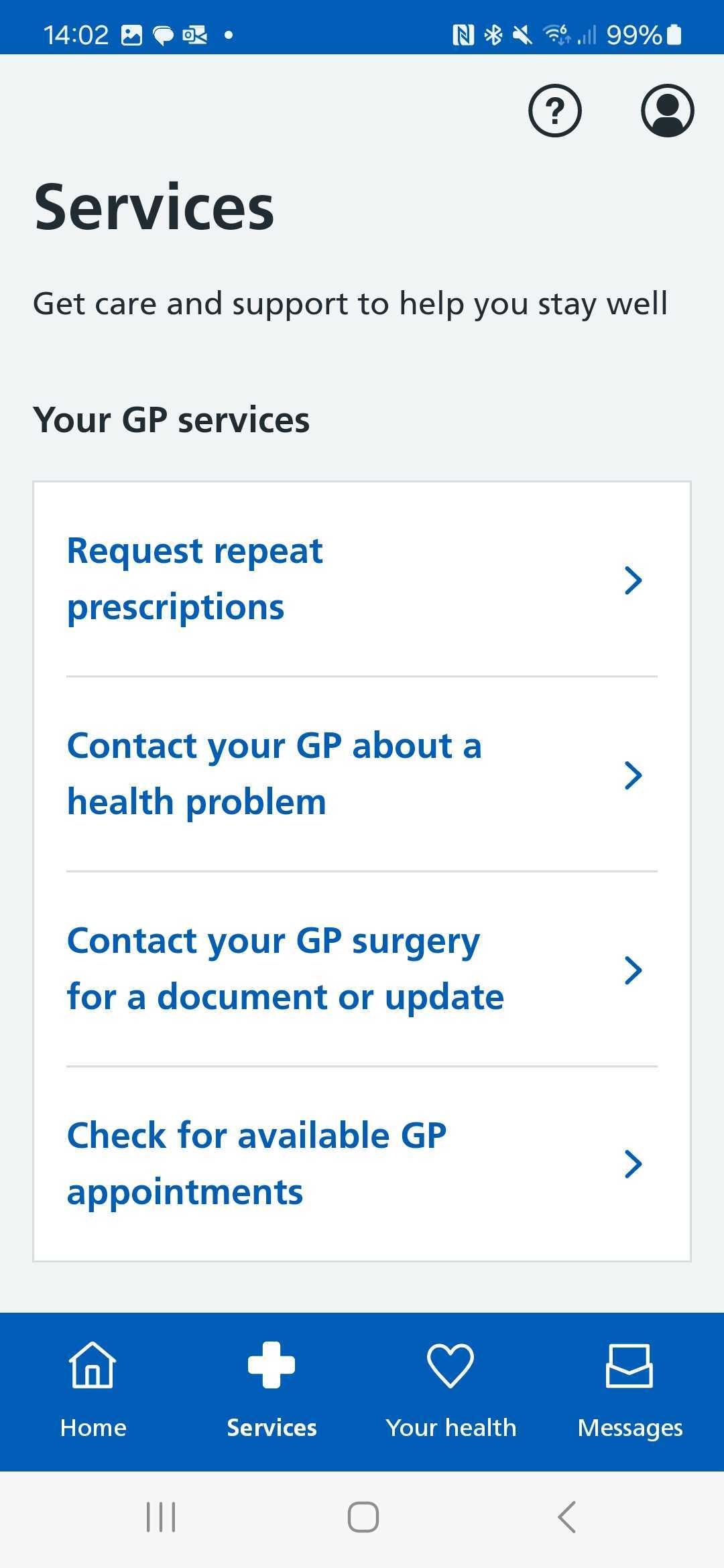Open the account profile icon
This screenshot has width=724, height=1568.
[x=667, y=111]
